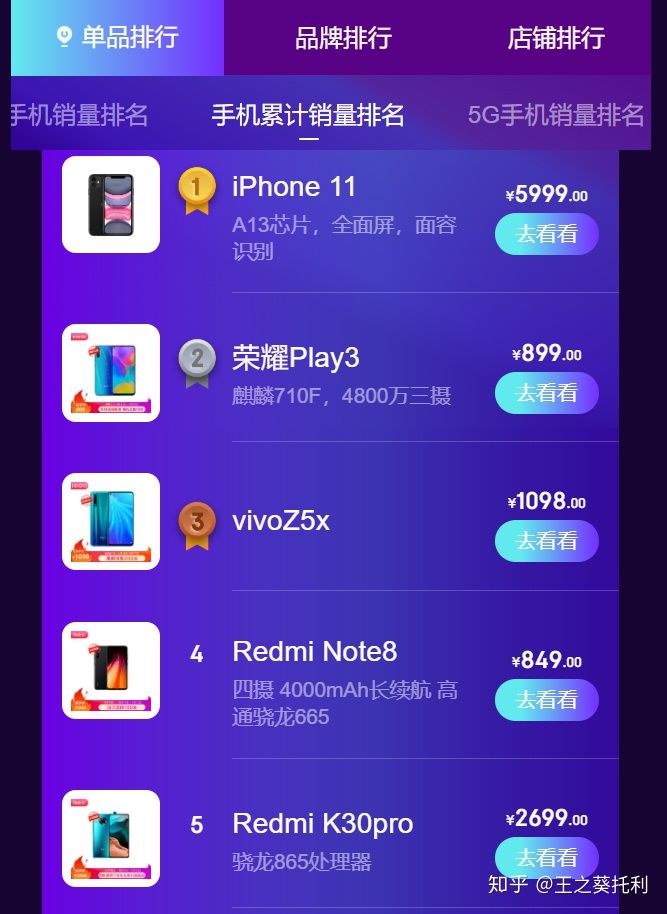667x914 pixels.
Task: Switch to the 品牌排行 tab
Action: pyautogui.click(x=342, y=38)
